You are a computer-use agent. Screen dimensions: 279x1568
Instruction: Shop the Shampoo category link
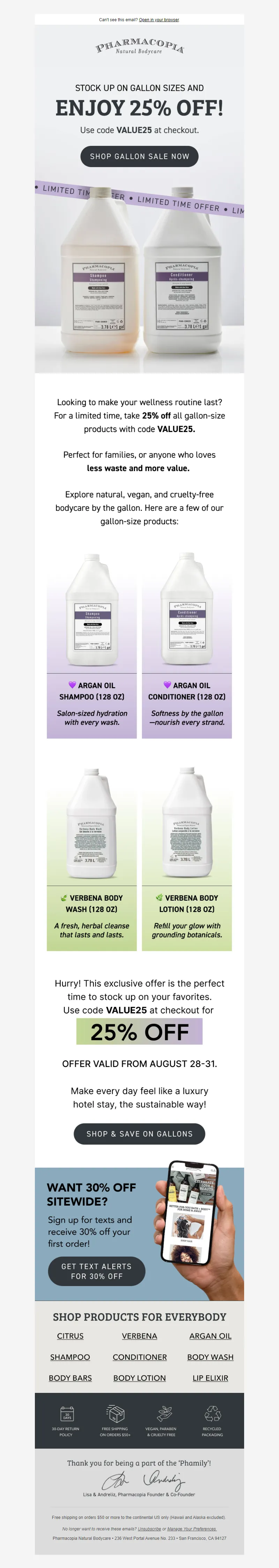click(x=70, y=1357)
